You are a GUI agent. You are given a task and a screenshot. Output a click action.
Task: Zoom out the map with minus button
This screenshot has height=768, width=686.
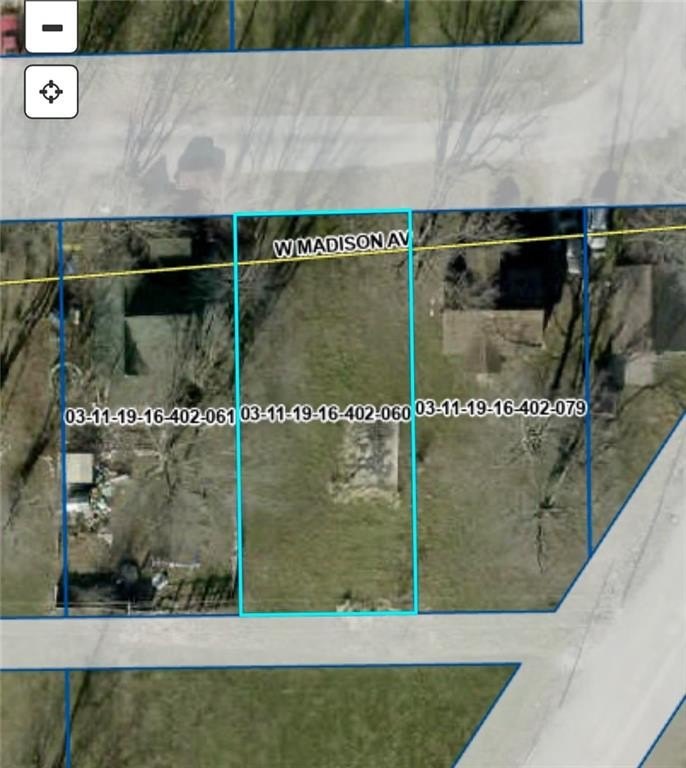click(x=51, y=27)
